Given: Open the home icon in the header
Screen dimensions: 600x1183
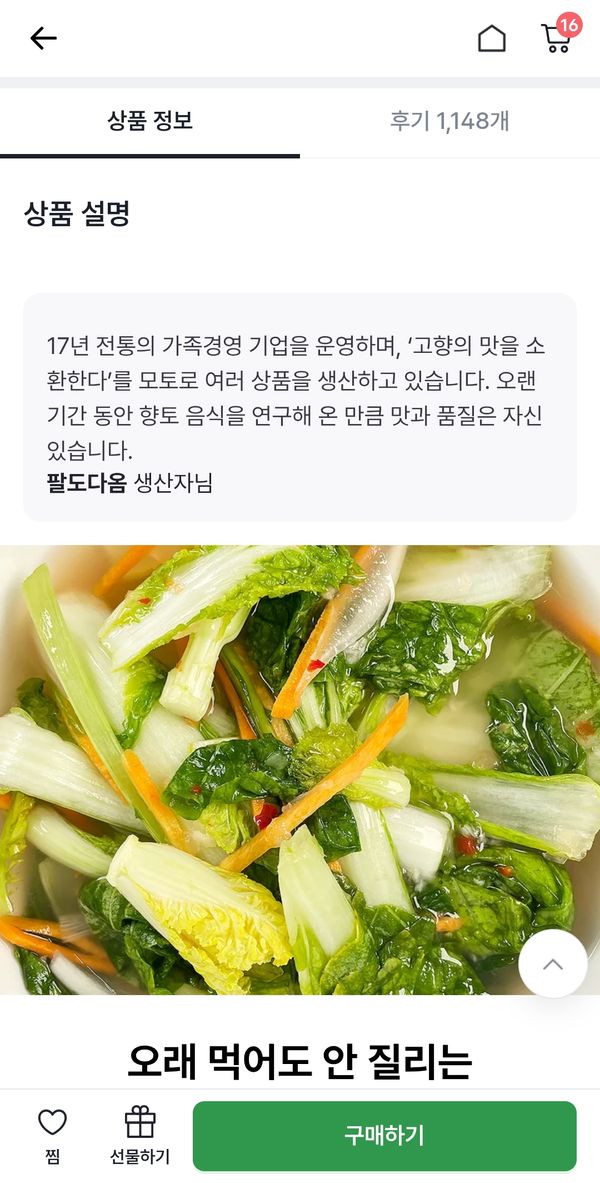Looking at the screenshot, I should click(x=491, y=39).
